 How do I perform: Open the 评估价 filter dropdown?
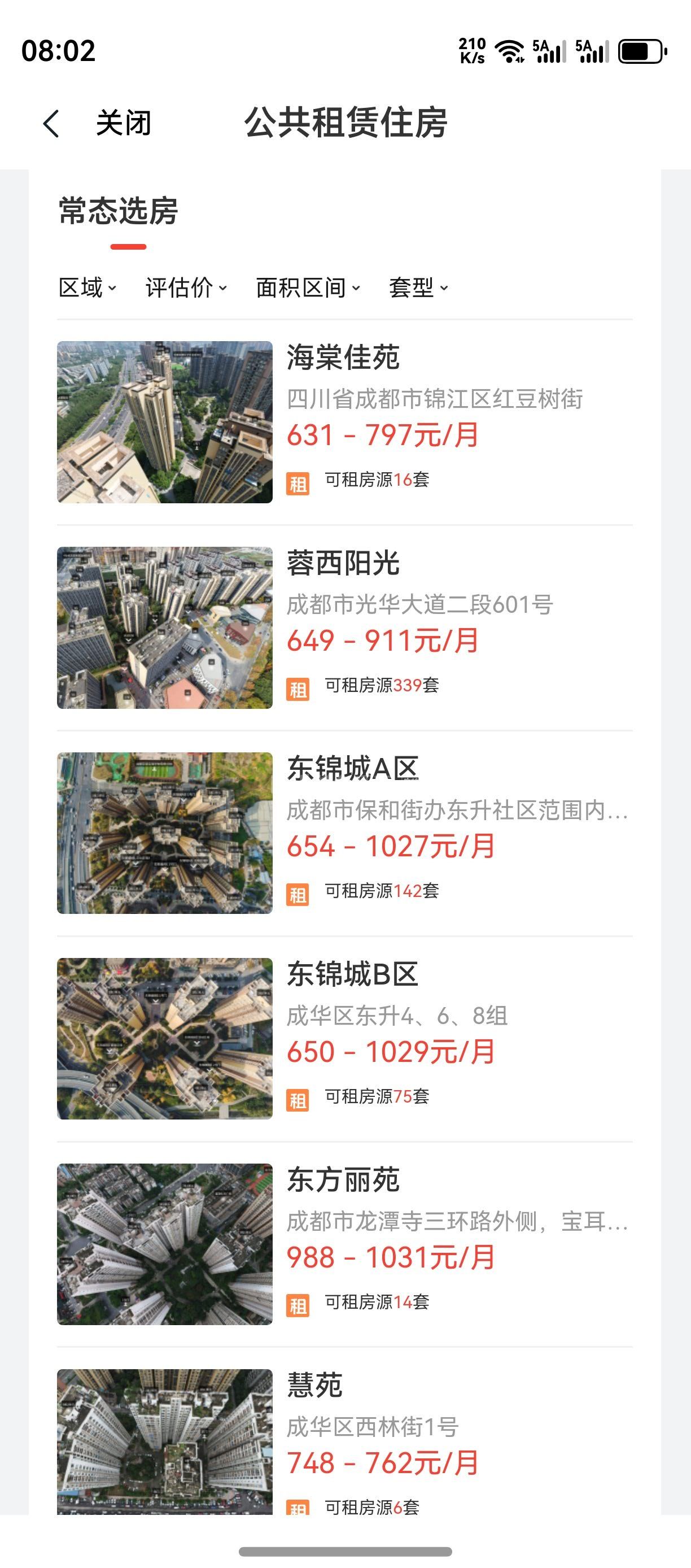[186, 288]
